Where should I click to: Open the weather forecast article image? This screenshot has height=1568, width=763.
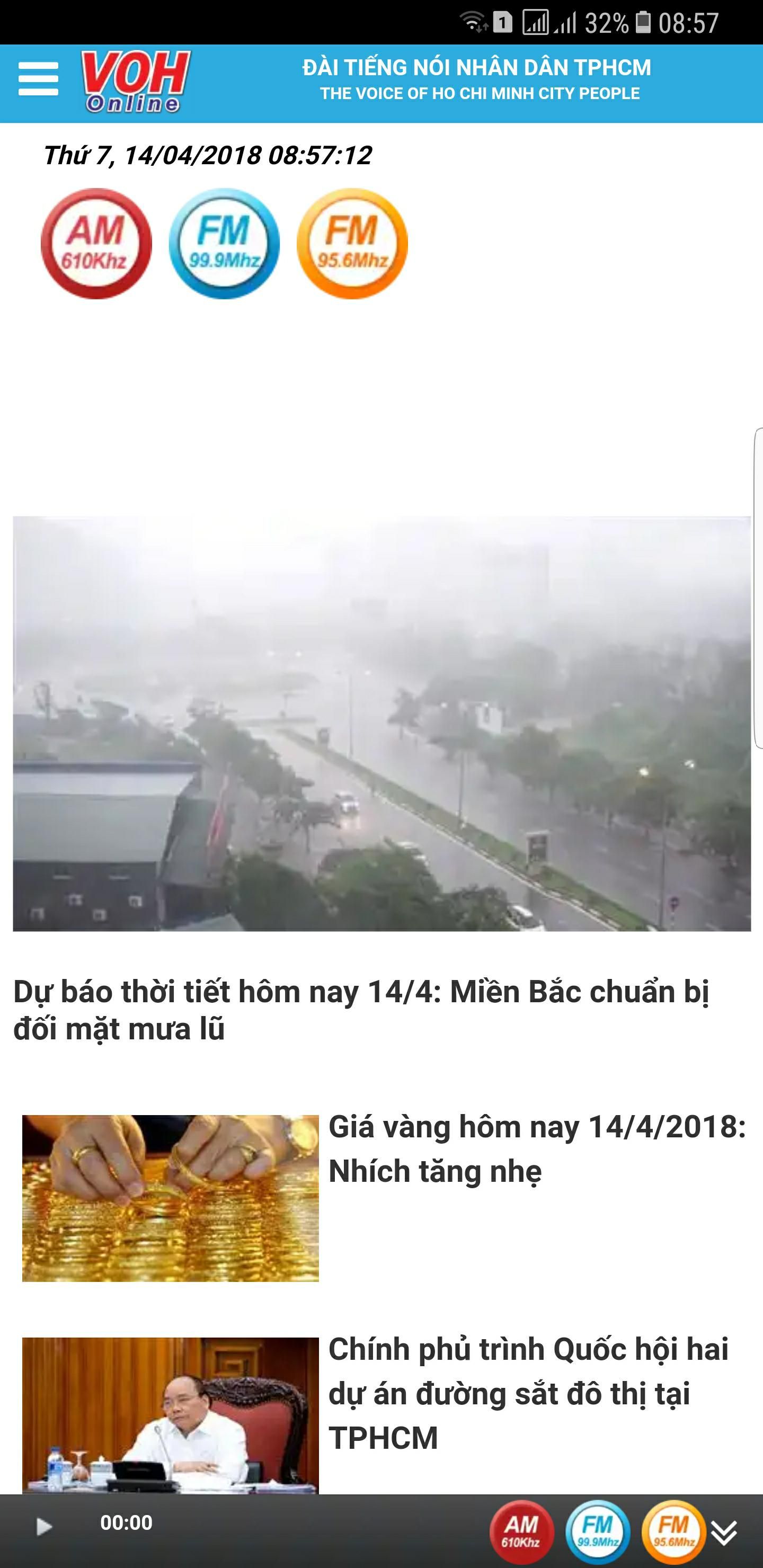click(x=382, y=723)
